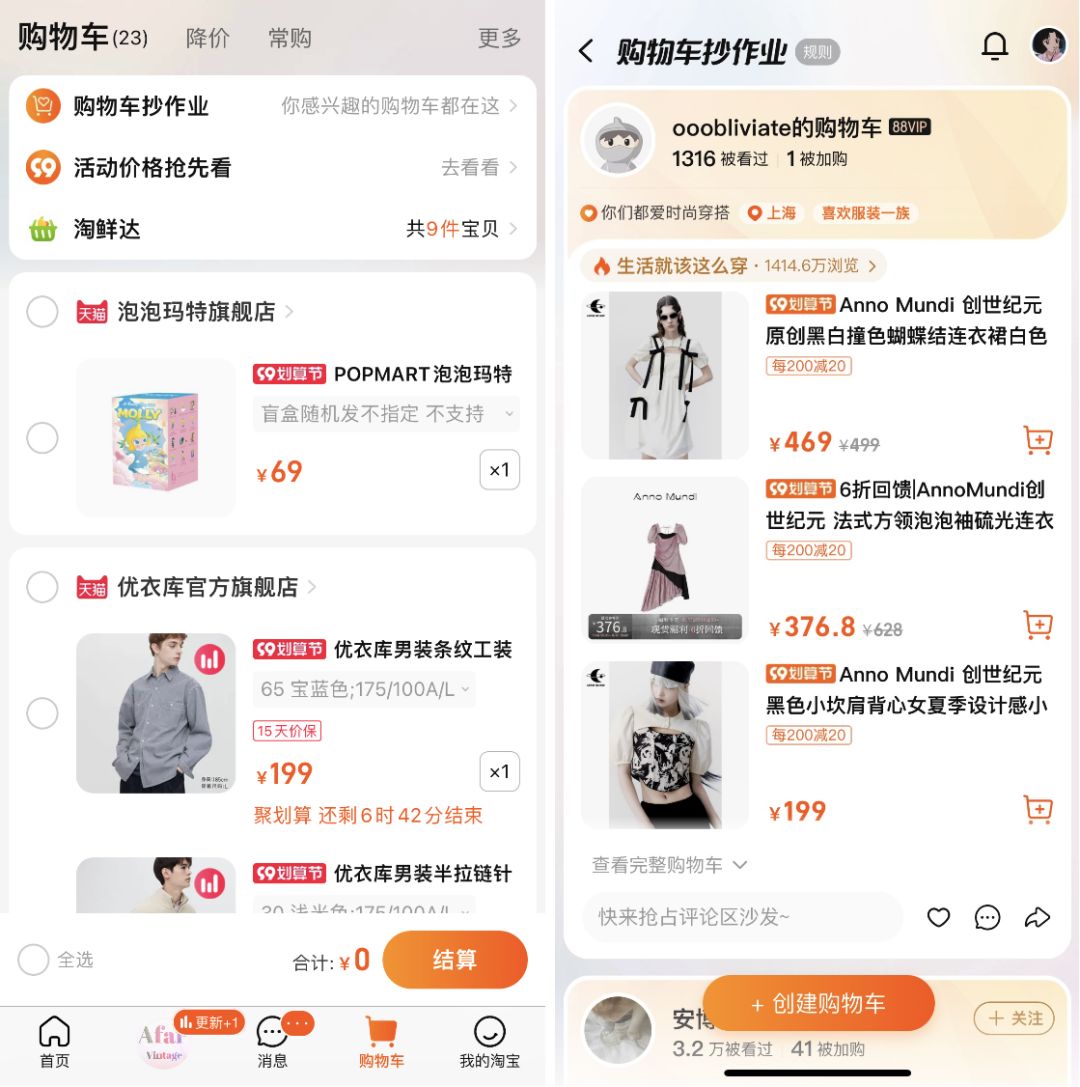Go to 消息 via the messages icon
The height and width of the screenshot is (1087, 1080).
(x=274, y=1042)
